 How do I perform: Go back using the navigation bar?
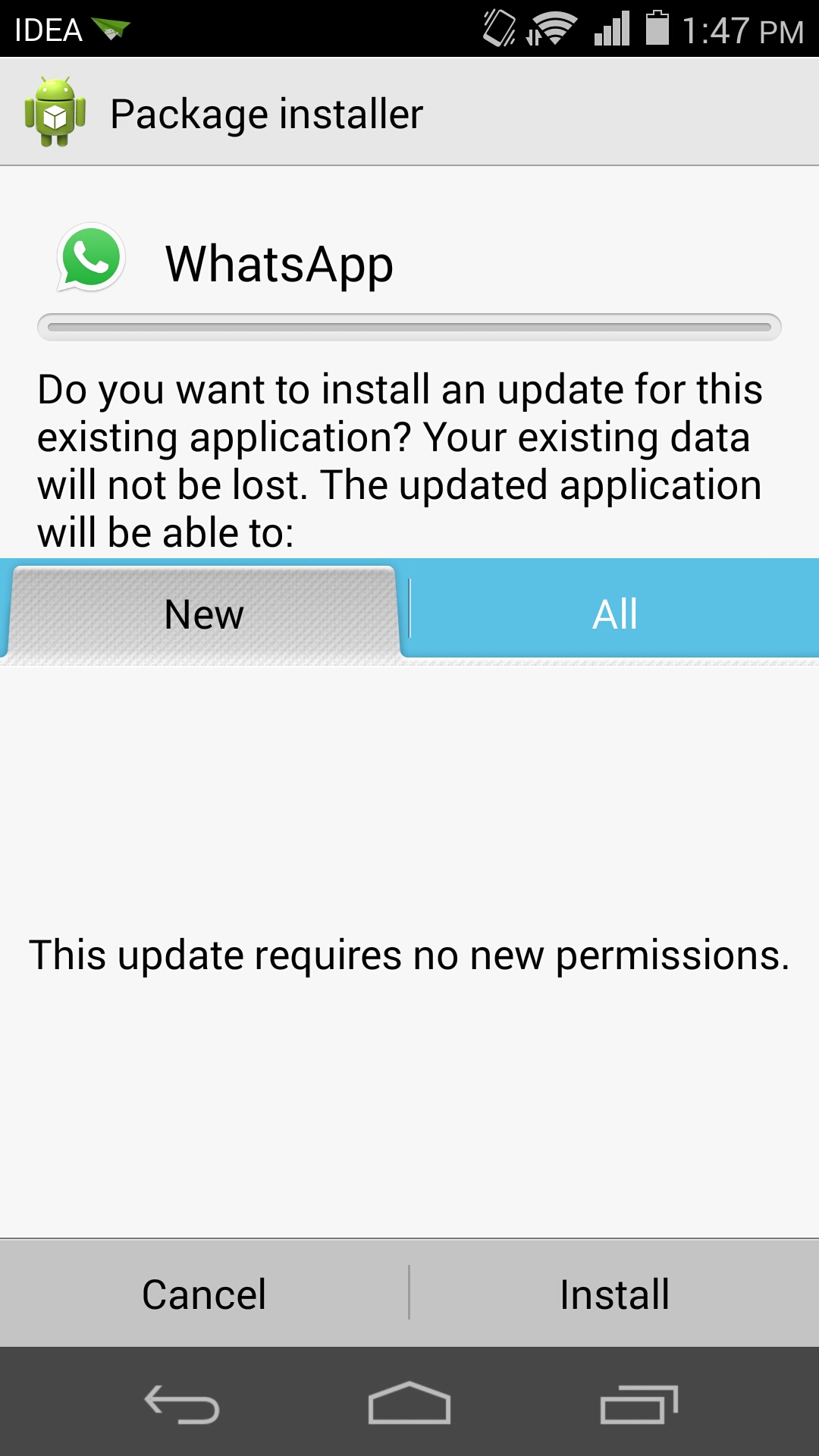click(x=182, y=1404)
